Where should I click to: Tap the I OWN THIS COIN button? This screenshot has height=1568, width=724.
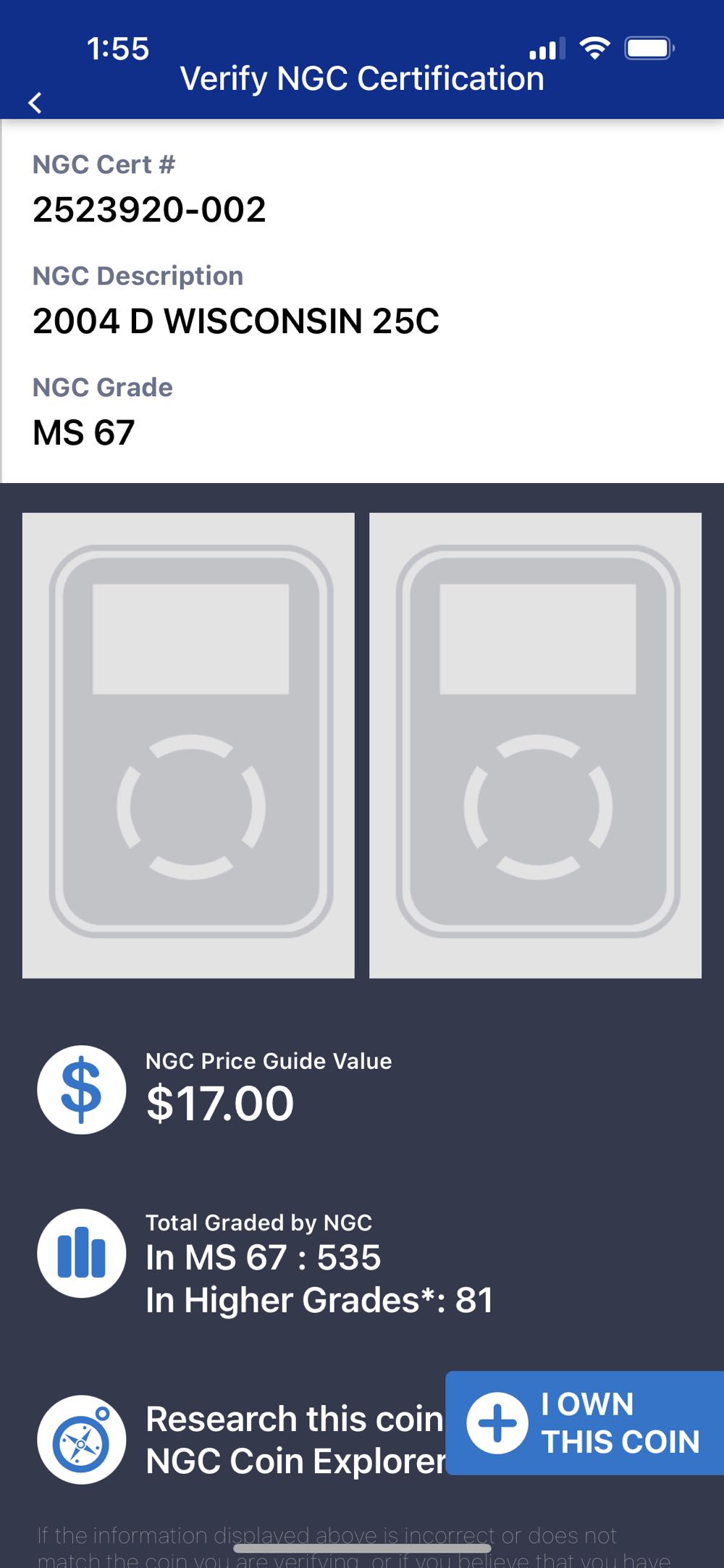585,1422
